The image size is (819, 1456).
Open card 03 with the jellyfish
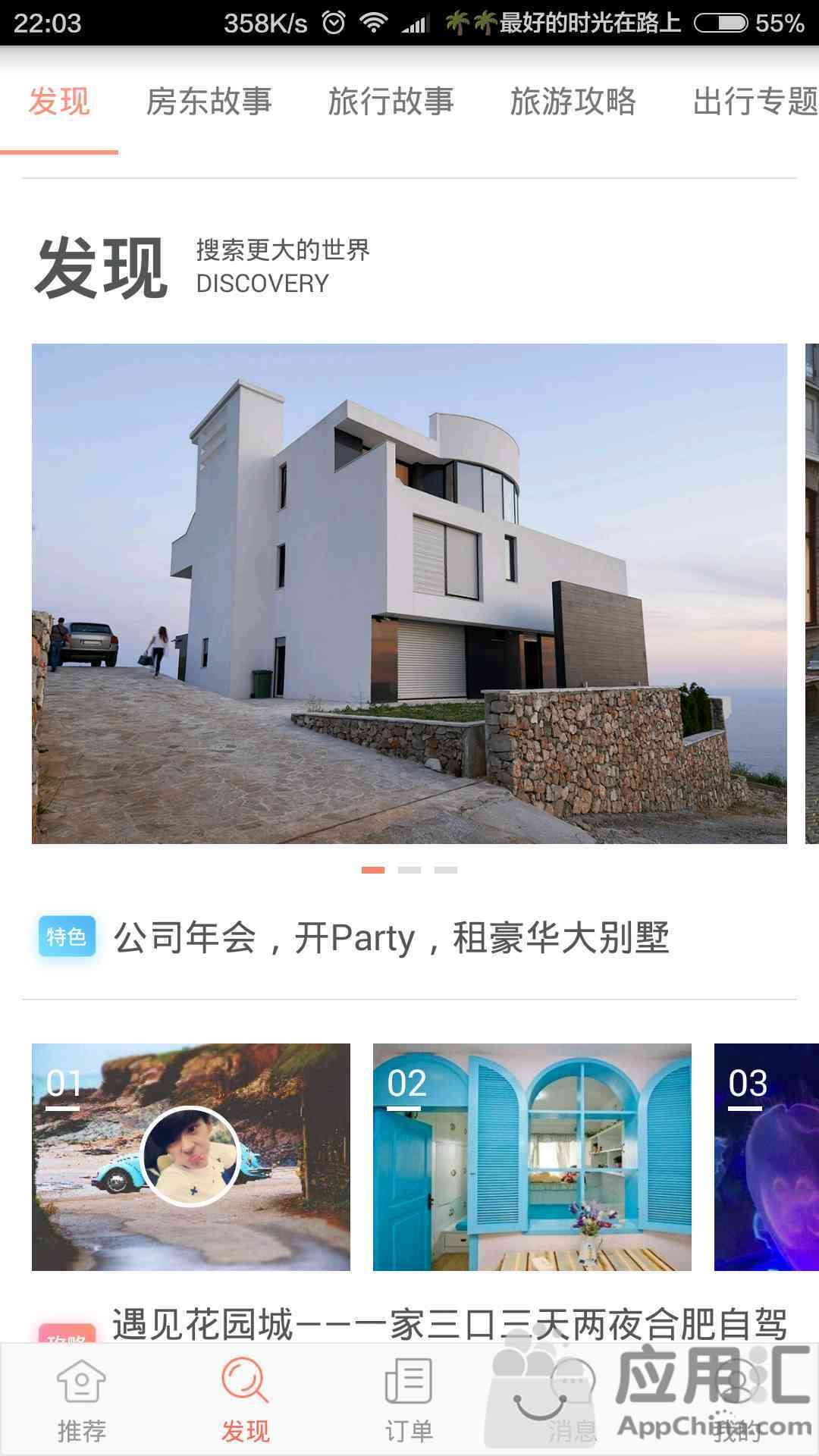[x=766, y=1156]
